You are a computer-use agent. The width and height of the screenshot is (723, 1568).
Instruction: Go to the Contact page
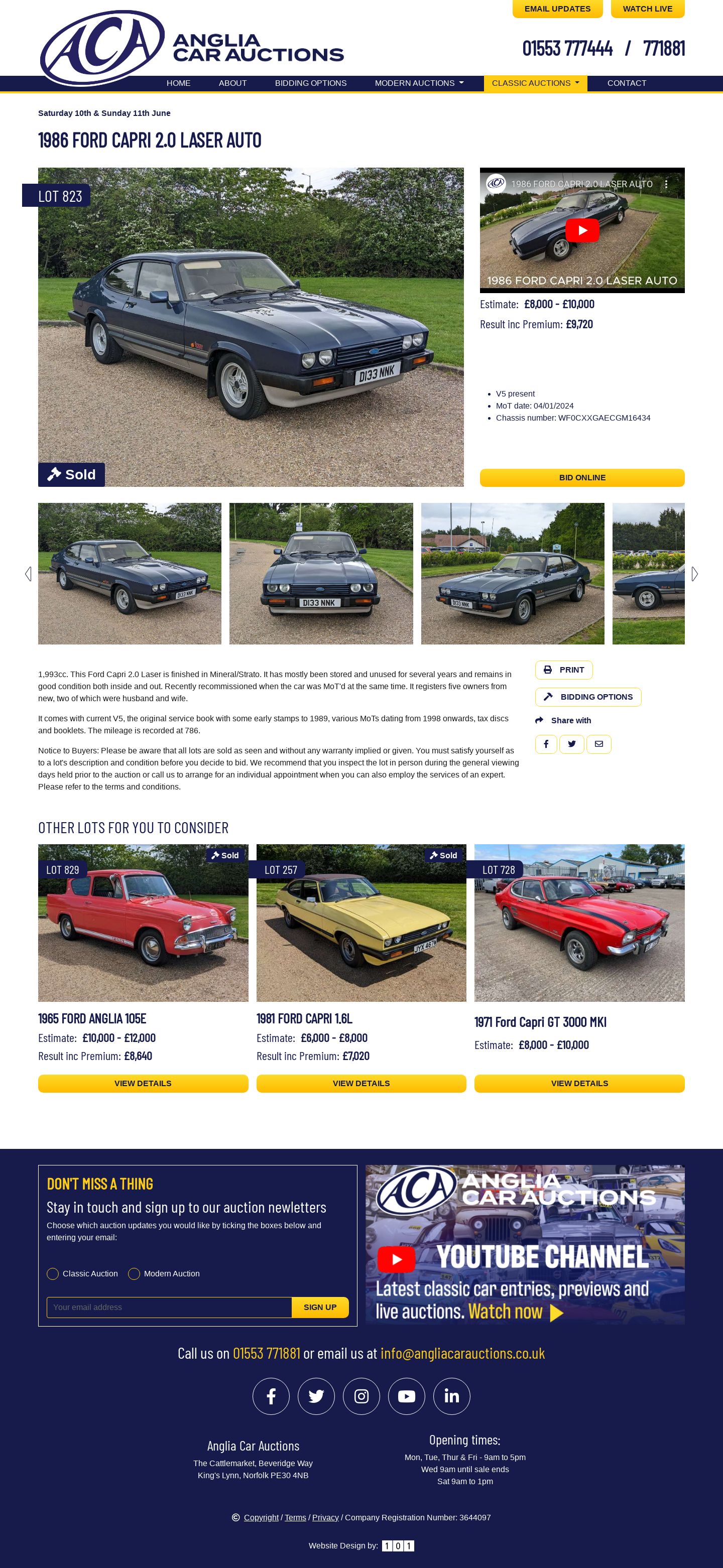[626, 83]
